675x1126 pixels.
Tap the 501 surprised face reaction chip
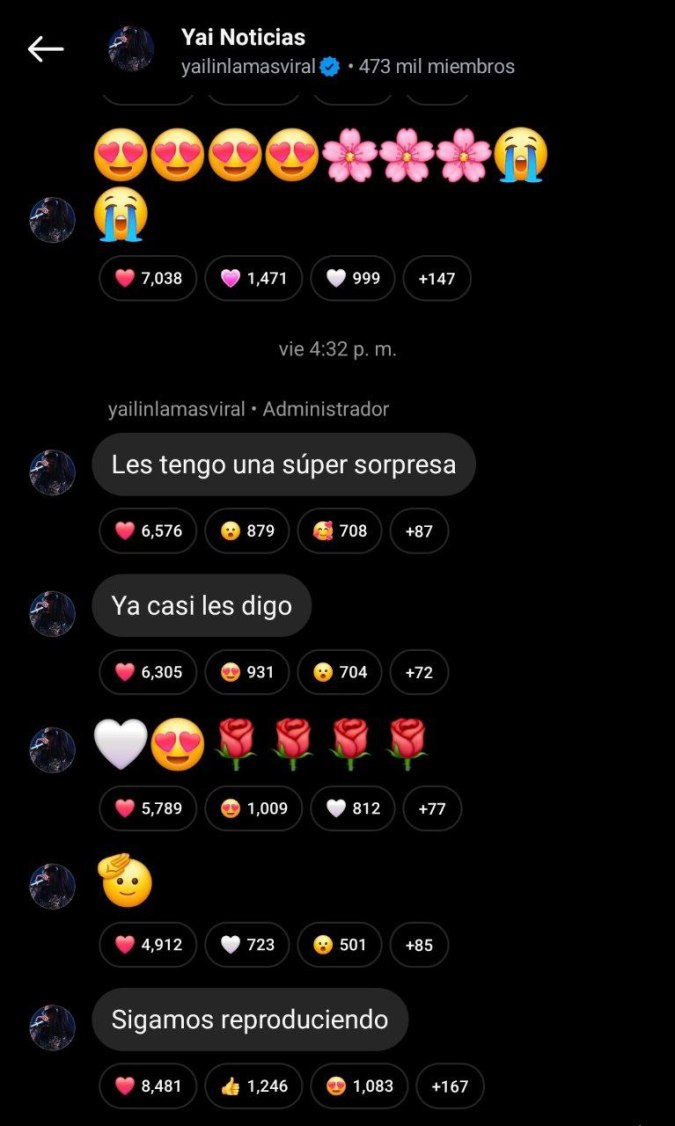point(339,944)
